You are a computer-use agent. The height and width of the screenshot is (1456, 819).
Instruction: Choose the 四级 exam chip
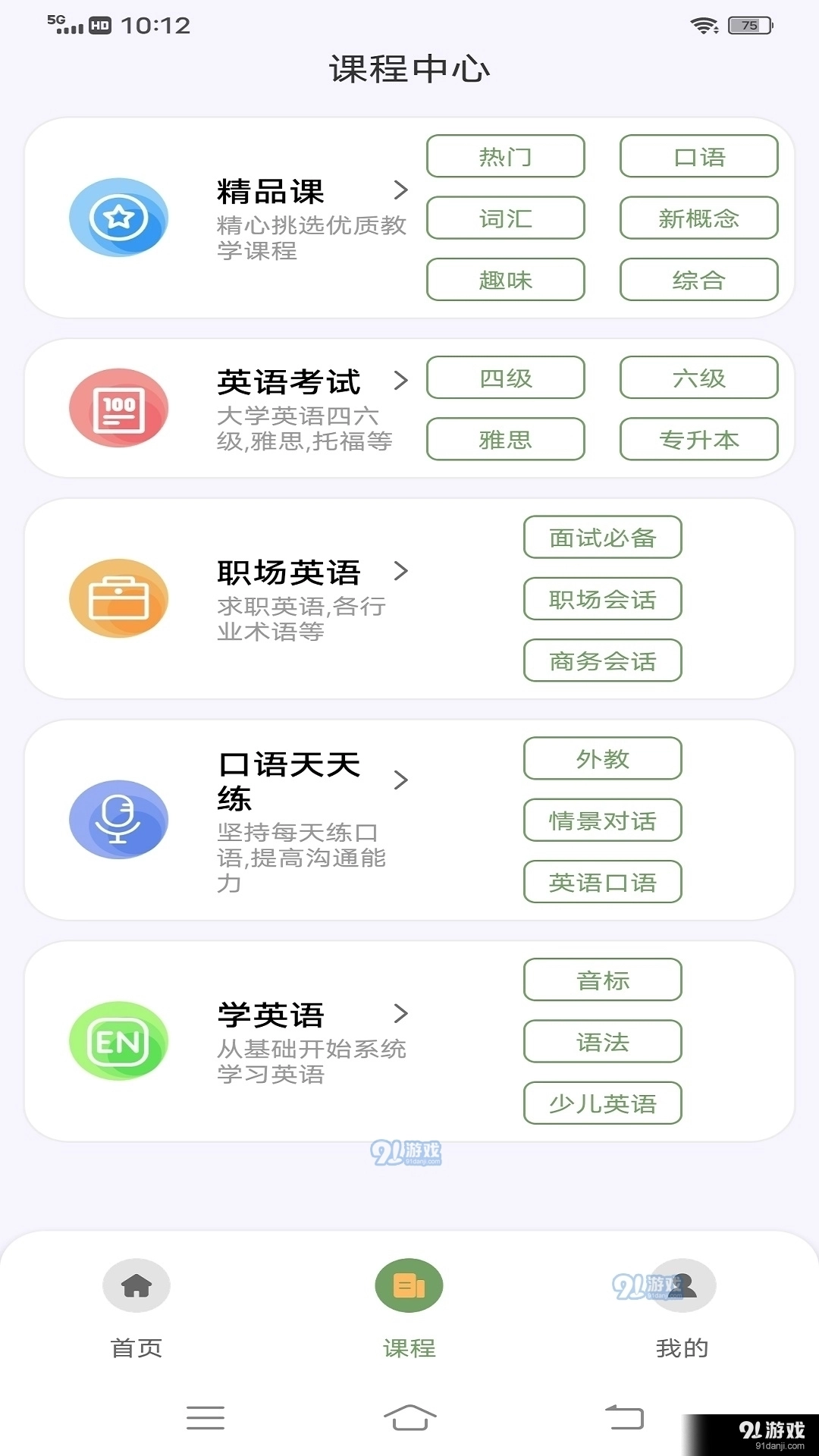pos(506,378)
